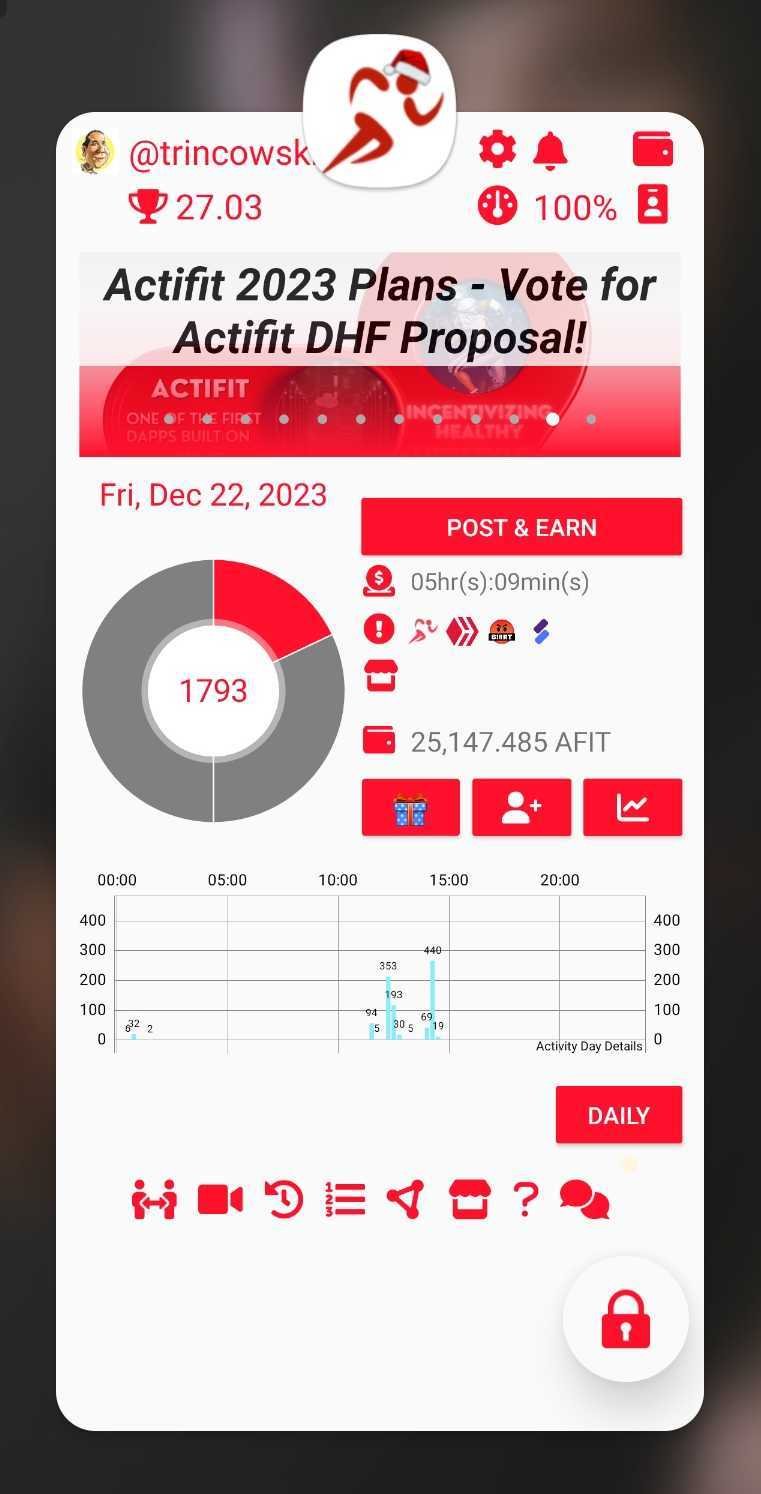Open the chat bubbles icon
Image resolution: width=761 pixels, height=1494 pixels.
tap(584, 1199)
